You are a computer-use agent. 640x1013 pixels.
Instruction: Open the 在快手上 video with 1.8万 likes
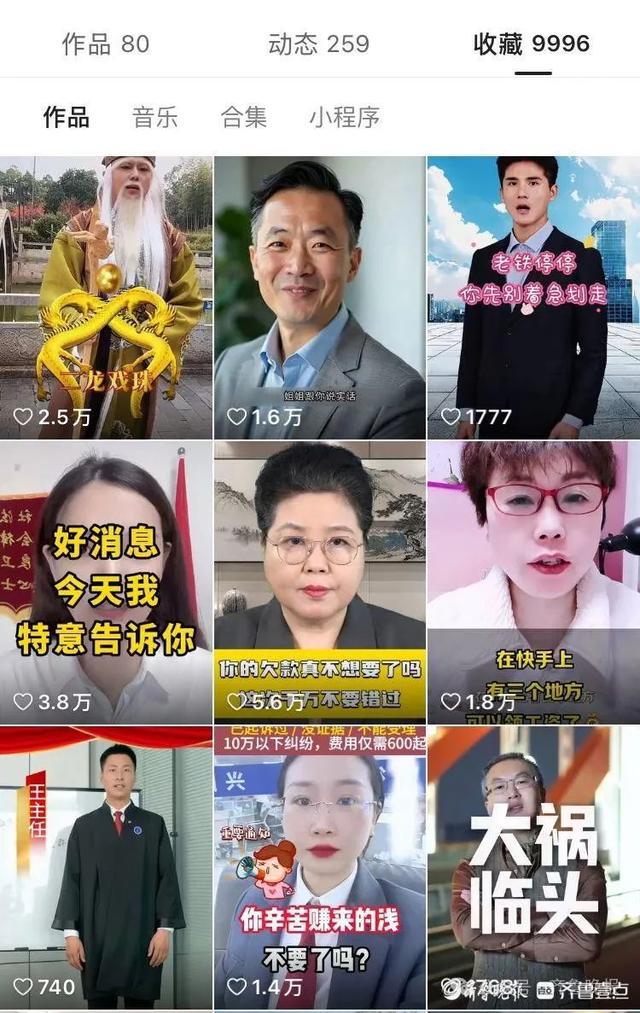(x=533, y=582)
